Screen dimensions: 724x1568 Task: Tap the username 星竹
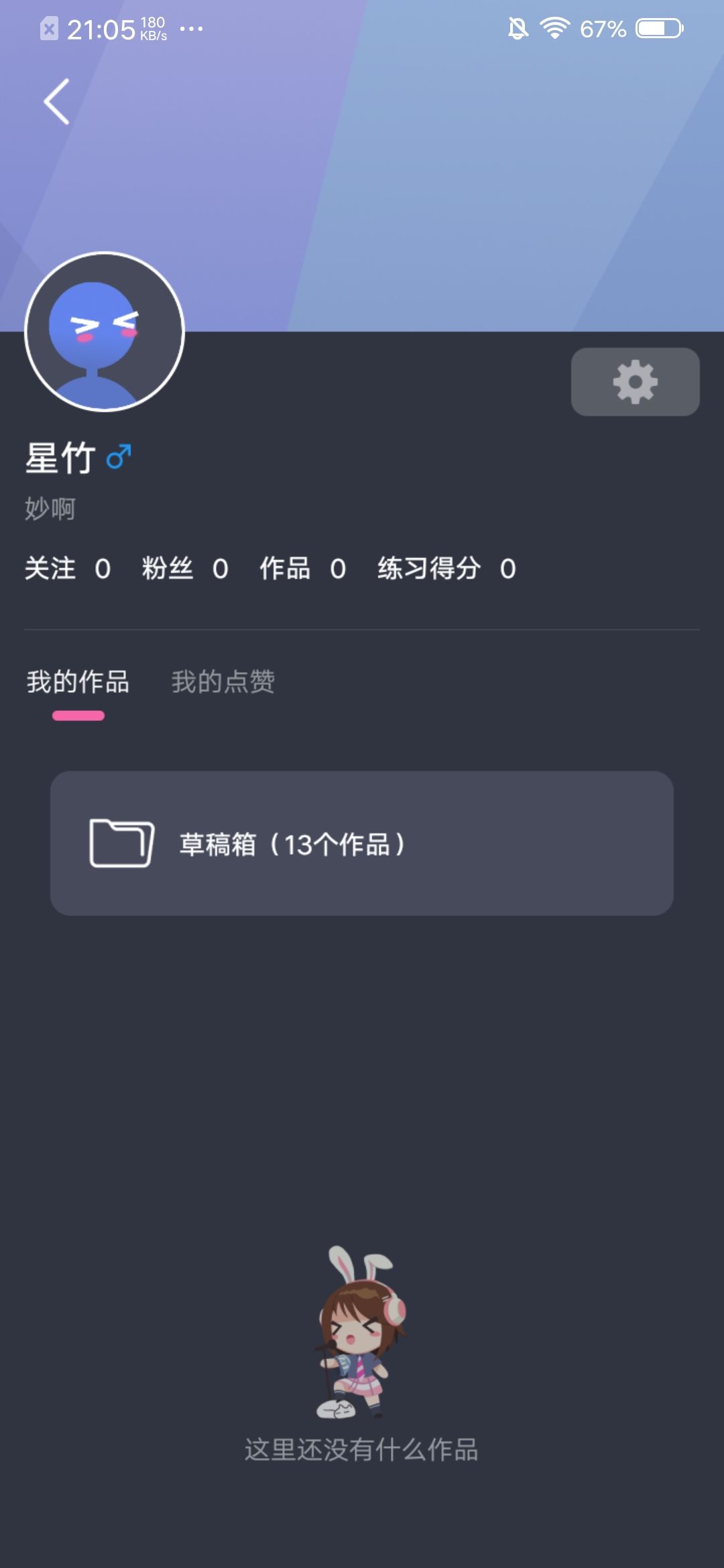[x=60, y=456]
